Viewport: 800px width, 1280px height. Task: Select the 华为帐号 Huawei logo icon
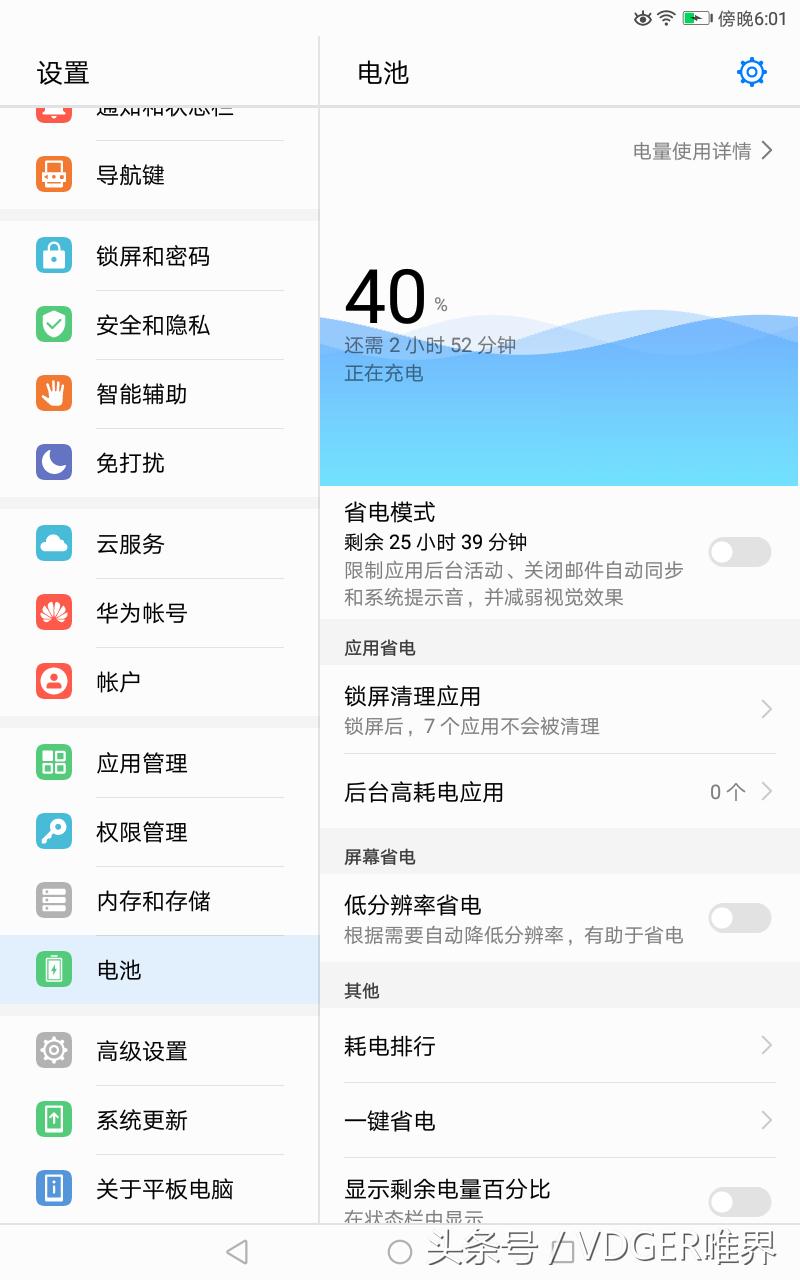point(53,612)
